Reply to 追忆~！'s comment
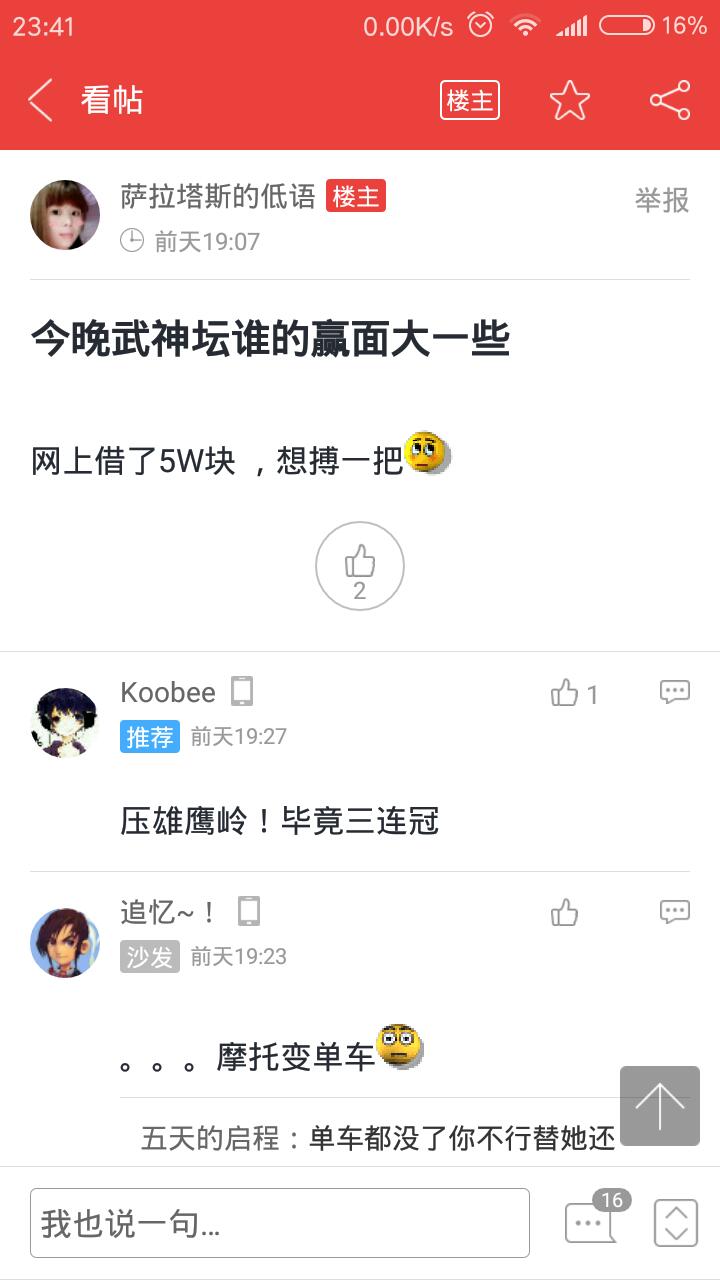720x1280 pixels. 675,911
